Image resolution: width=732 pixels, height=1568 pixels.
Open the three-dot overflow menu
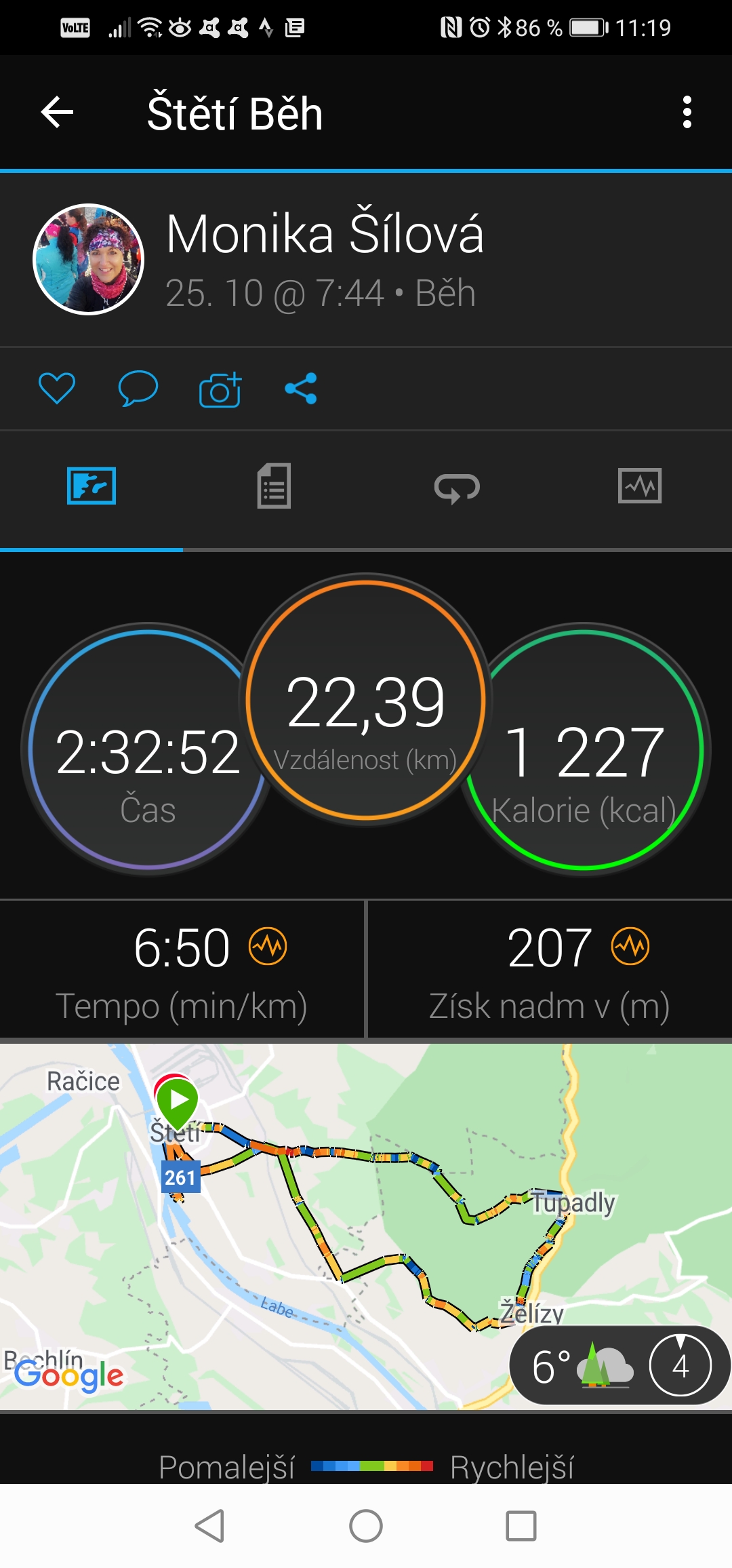tap(687, 112)
